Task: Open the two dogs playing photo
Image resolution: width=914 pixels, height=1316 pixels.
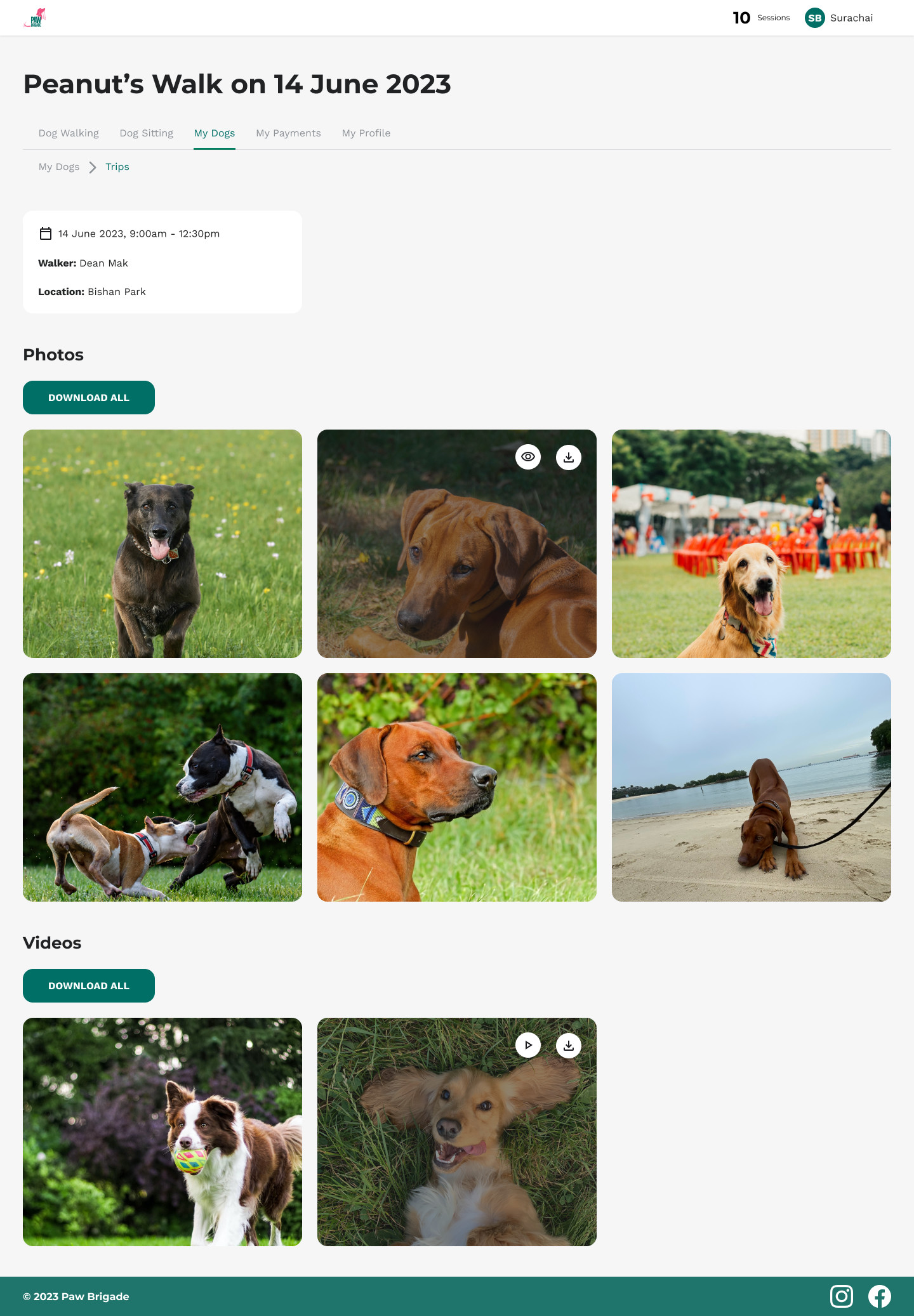Action: pyautogui.click(x=162, y=787)
